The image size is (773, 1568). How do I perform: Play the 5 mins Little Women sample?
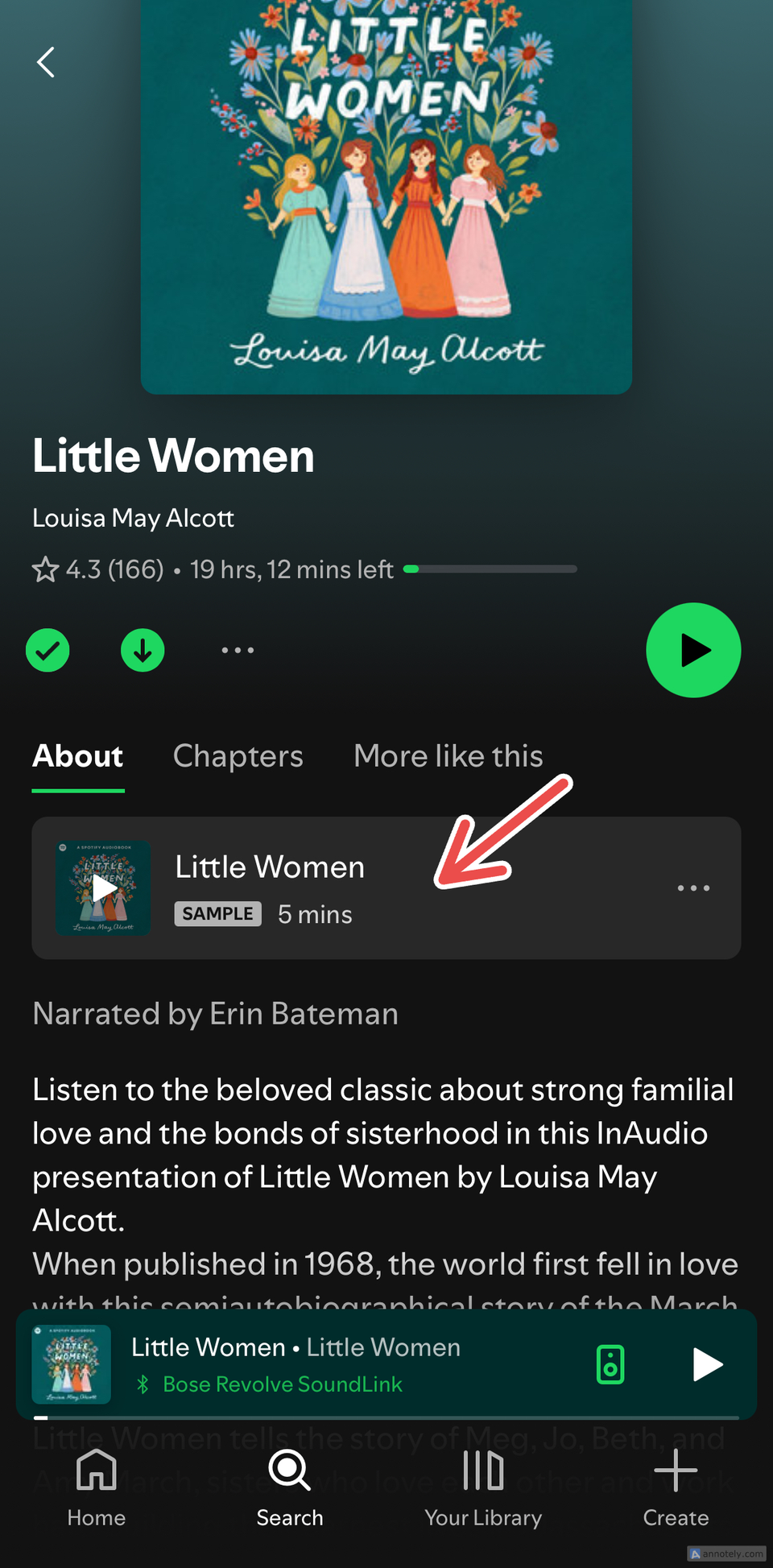coord(104,888)
